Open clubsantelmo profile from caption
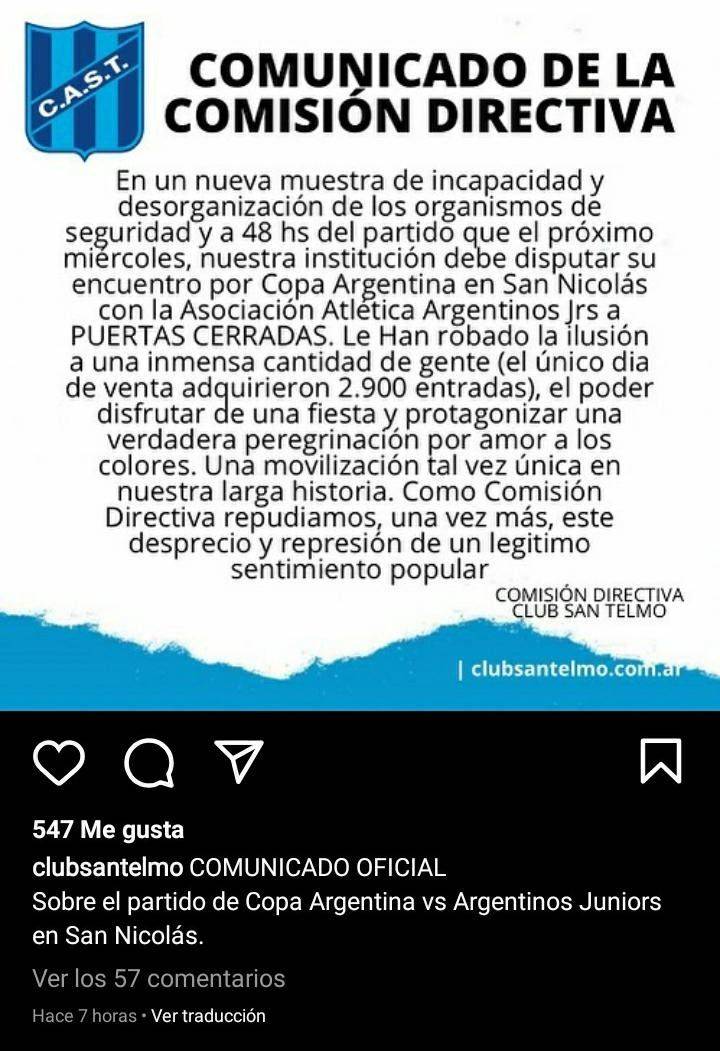Image resolution: width=720 pixels, height=1051 pixels. (x=107, y=867)
